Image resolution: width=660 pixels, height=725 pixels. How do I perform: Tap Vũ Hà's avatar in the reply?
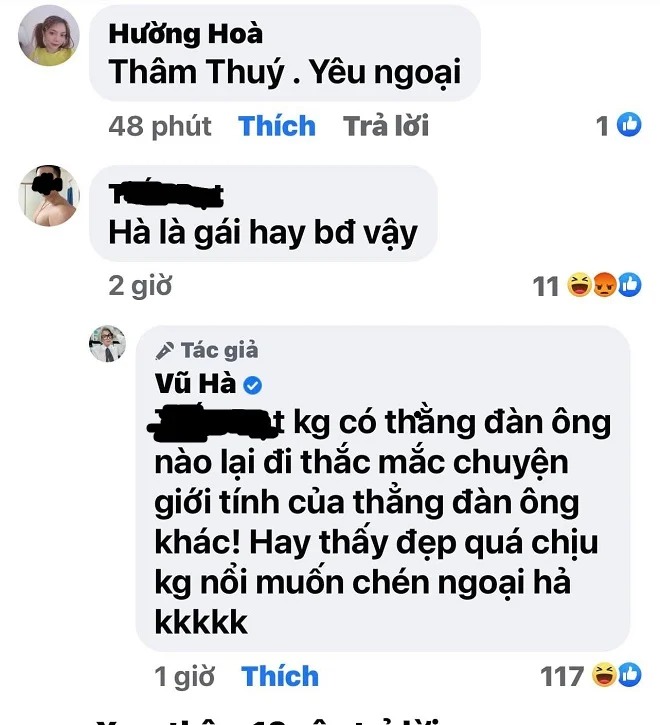point(107,343)
